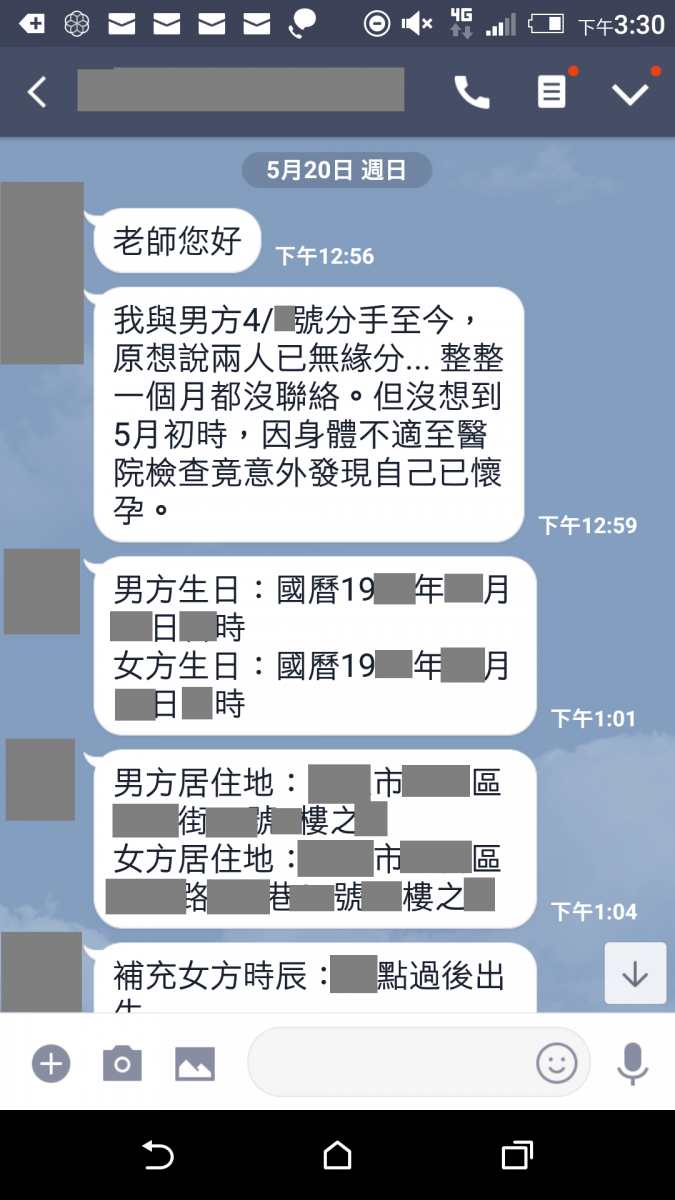Start a voice call from the header

[472, 92]
